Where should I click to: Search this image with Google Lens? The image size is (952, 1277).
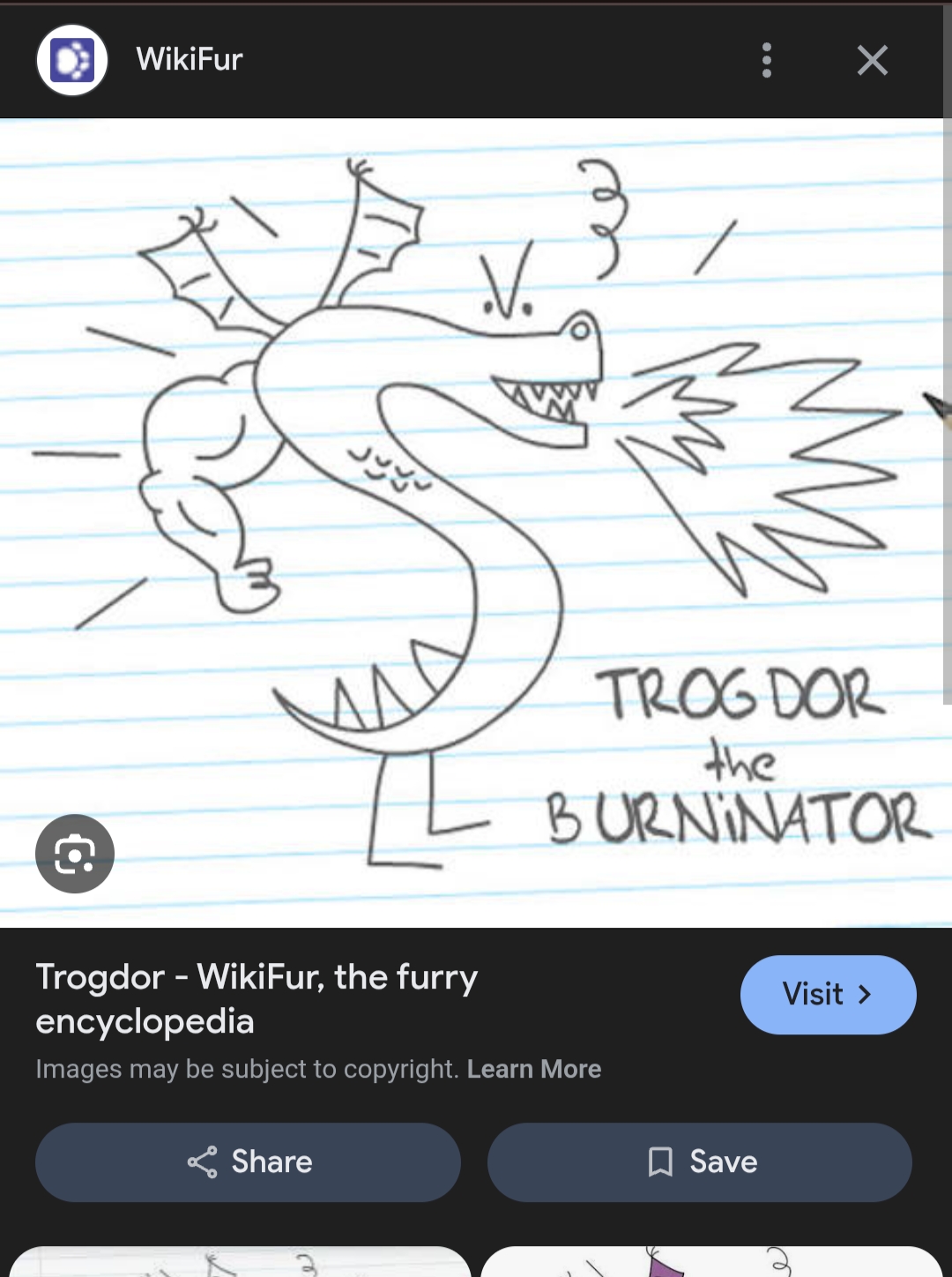[x=75, y=854]
